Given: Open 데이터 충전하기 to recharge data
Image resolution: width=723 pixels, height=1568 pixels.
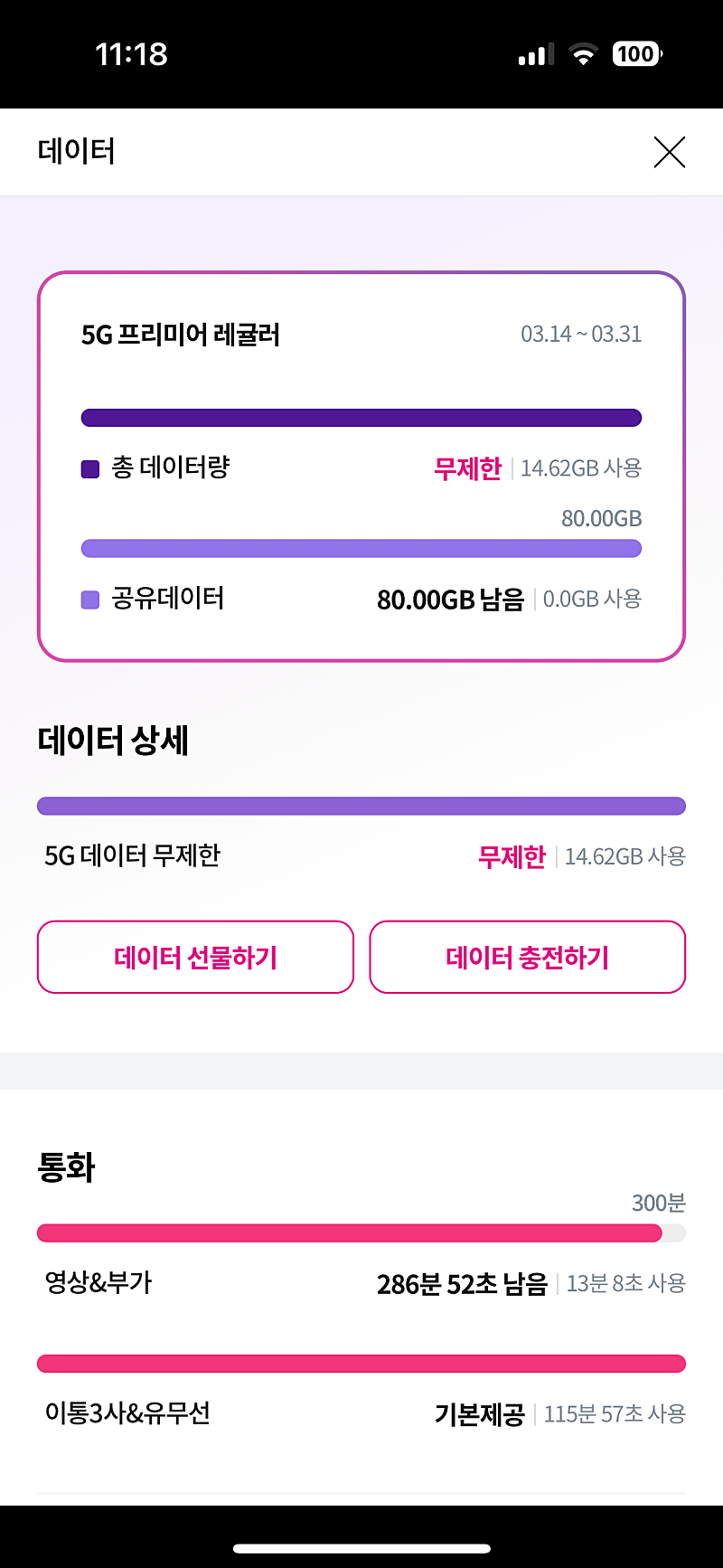Looking at the screenshot, I should (528, 957).
